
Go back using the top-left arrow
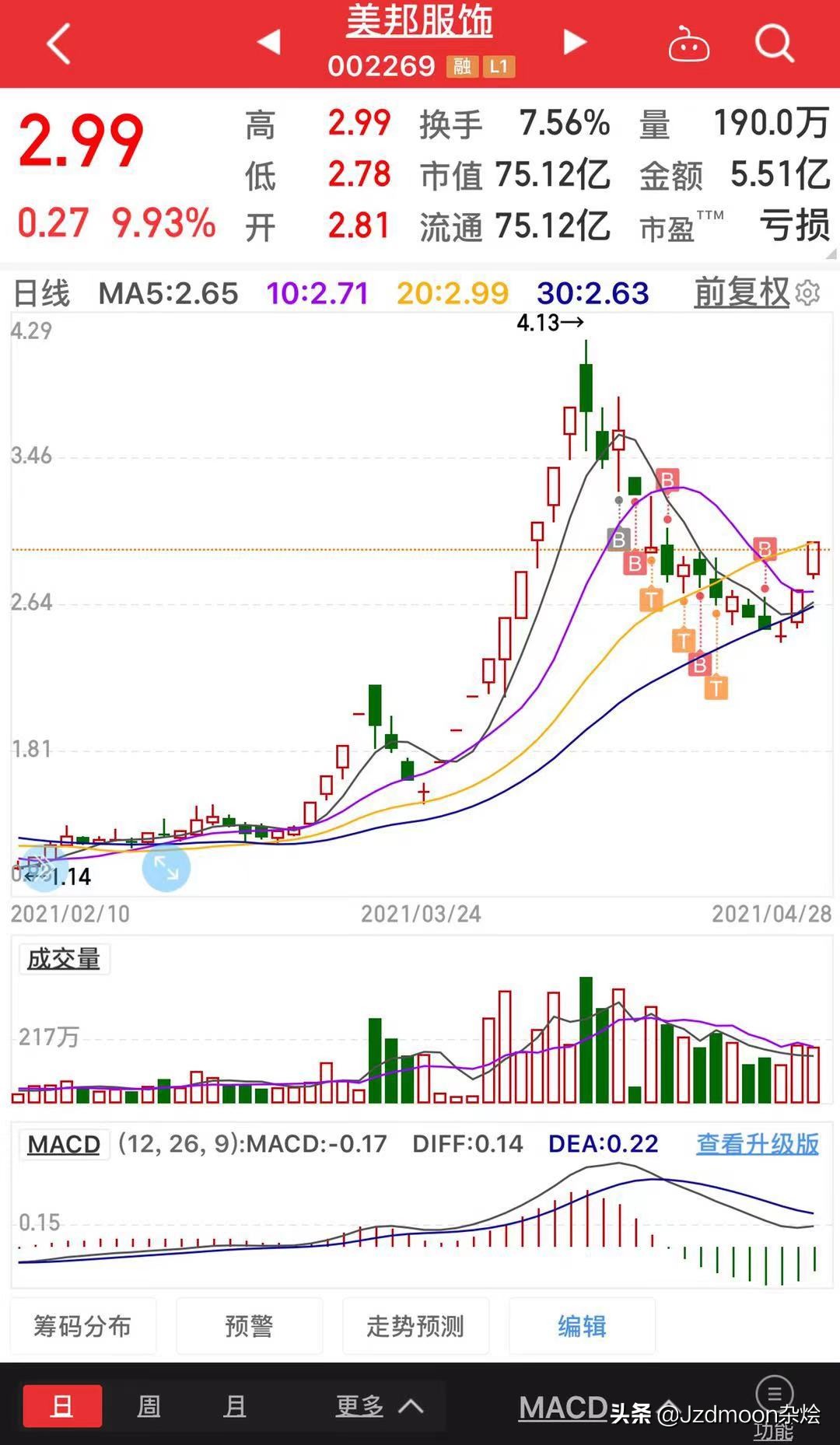coord(56,43)
